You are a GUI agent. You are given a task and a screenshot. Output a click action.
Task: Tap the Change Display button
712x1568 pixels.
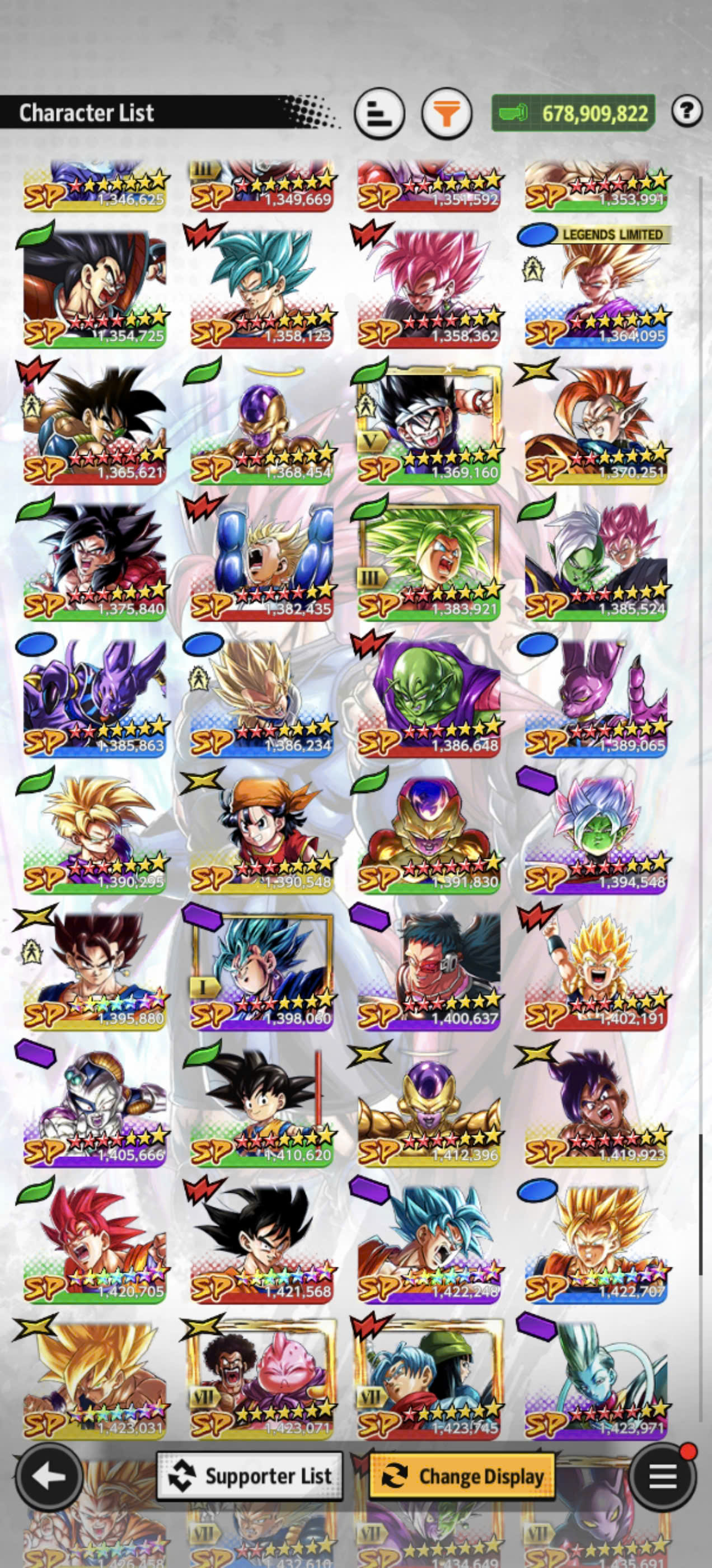(462, 1476)
